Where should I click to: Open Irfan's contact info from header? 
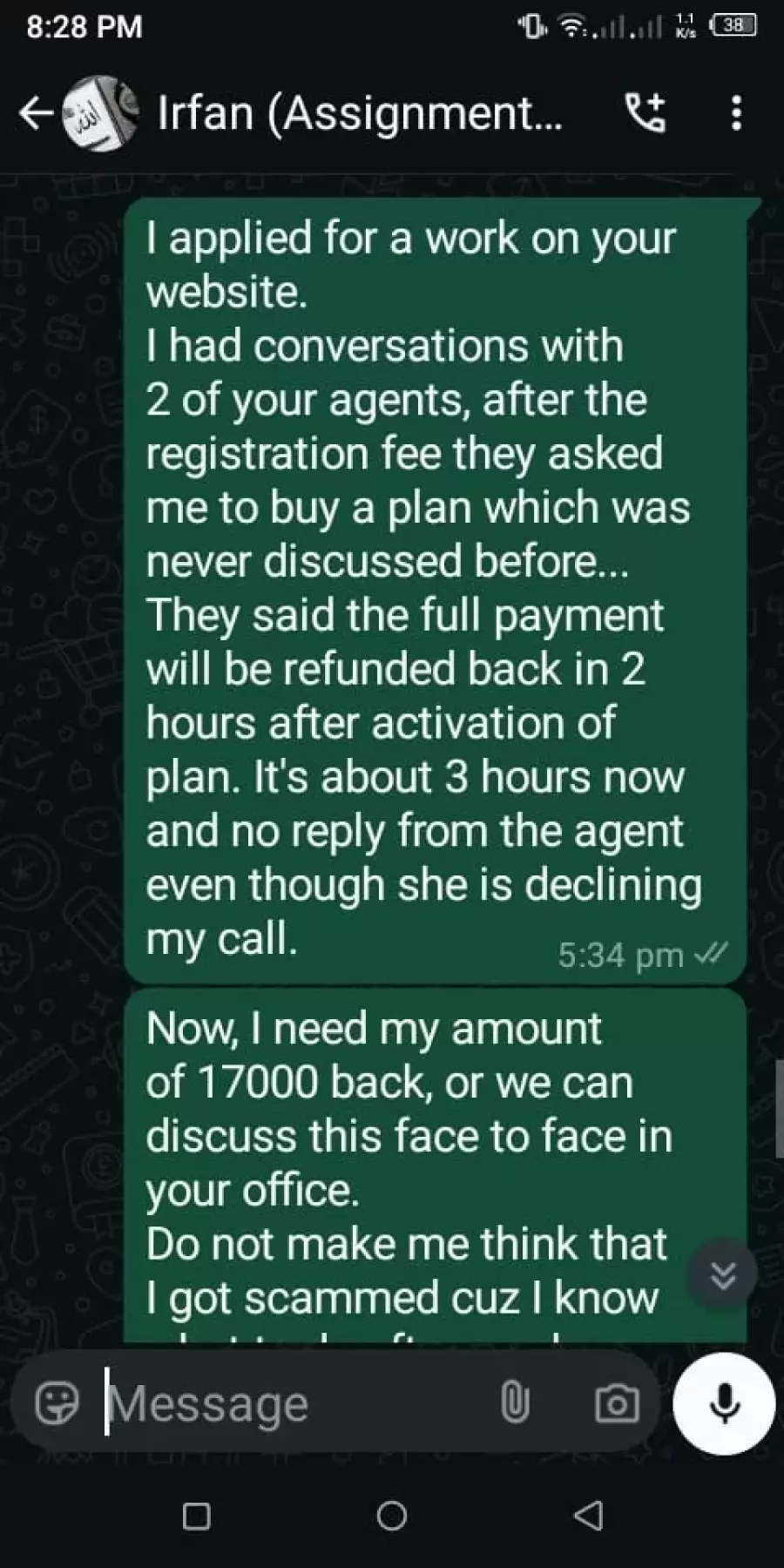(x=359, y=113)
